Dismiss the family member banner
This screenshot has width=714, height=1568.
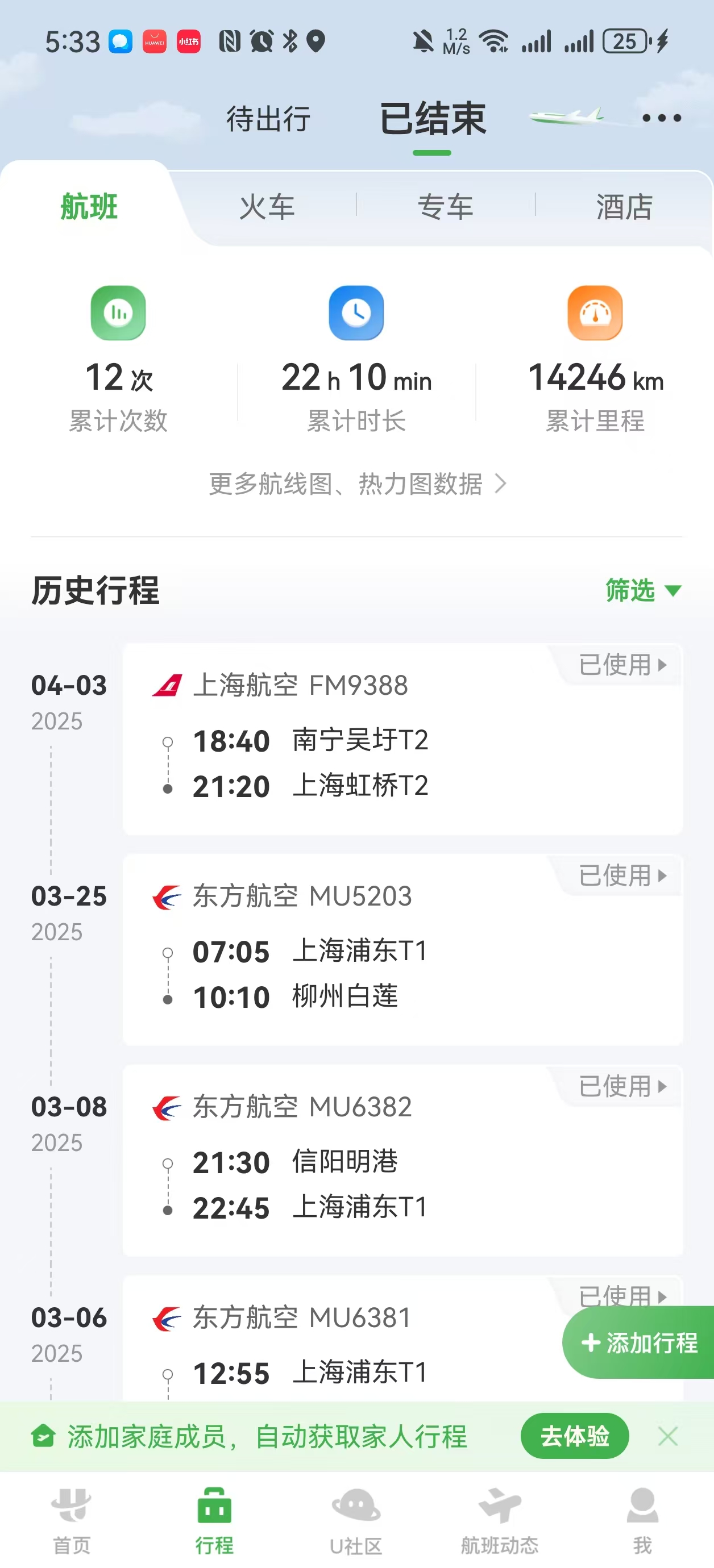(x=668, y=1437)
